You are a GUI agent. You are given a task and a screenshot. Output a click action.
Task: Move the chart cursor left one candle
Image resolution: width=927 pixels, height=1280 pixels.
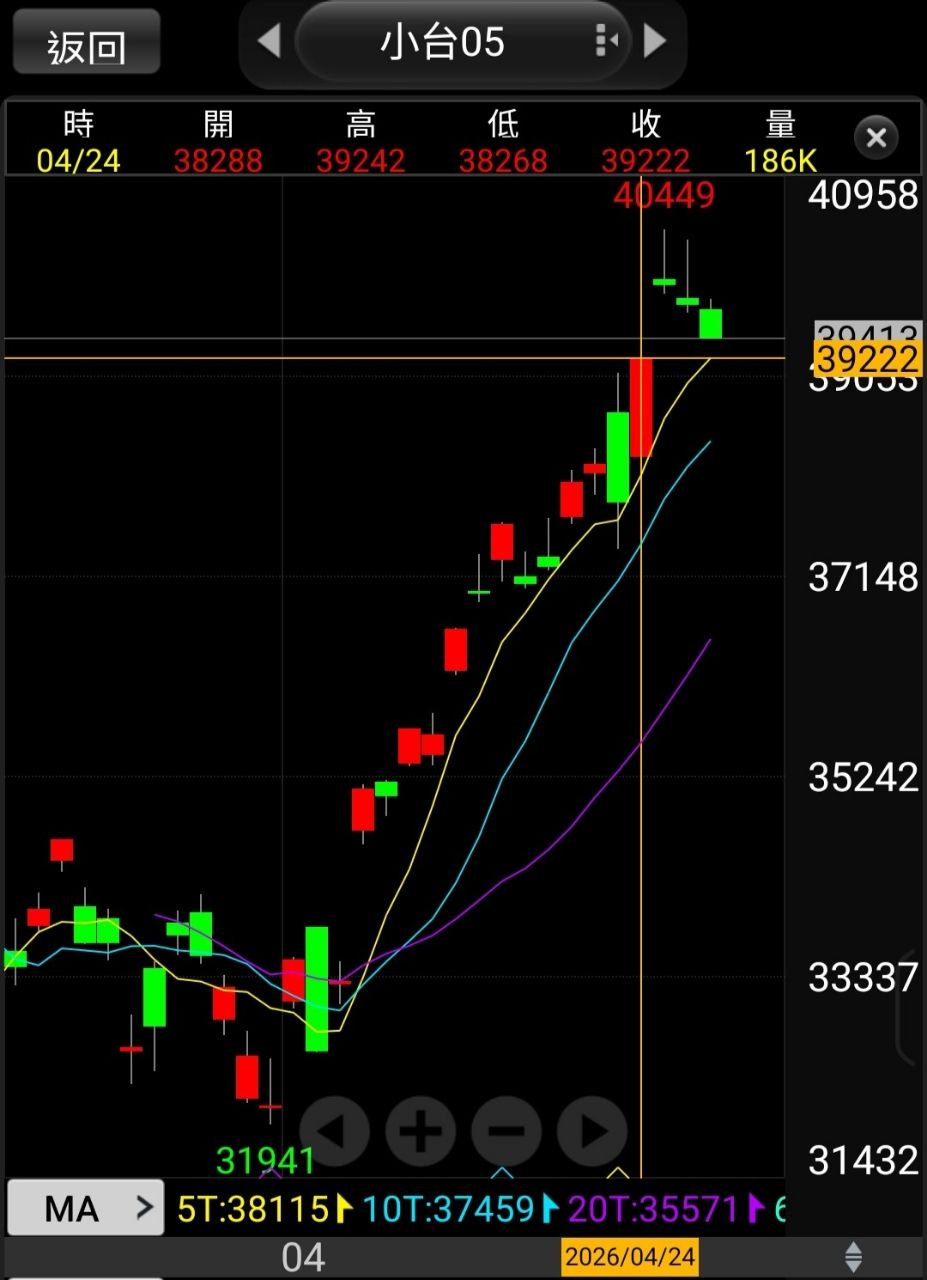(x=334, y=1131)
